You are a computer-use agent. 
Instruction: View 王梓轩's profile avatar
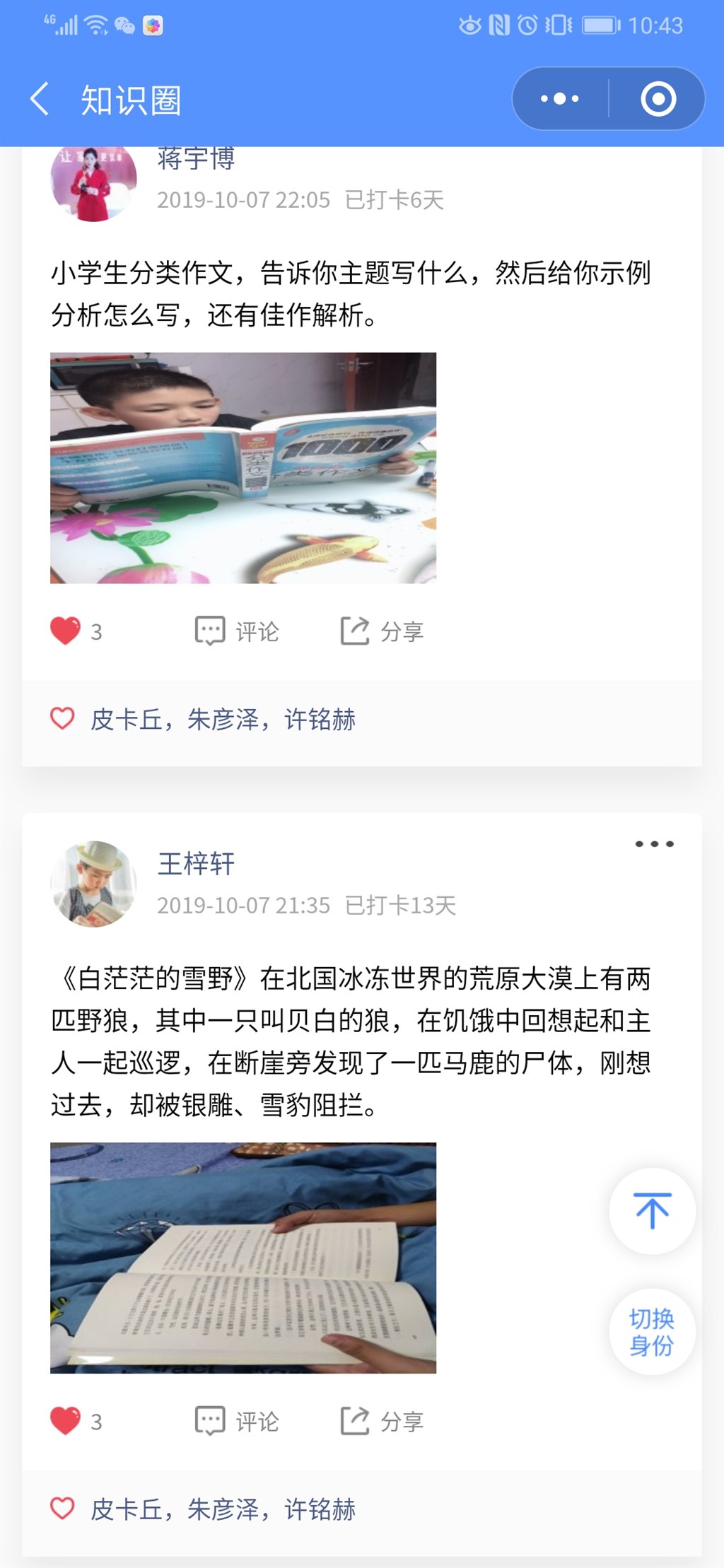point(93,883)
